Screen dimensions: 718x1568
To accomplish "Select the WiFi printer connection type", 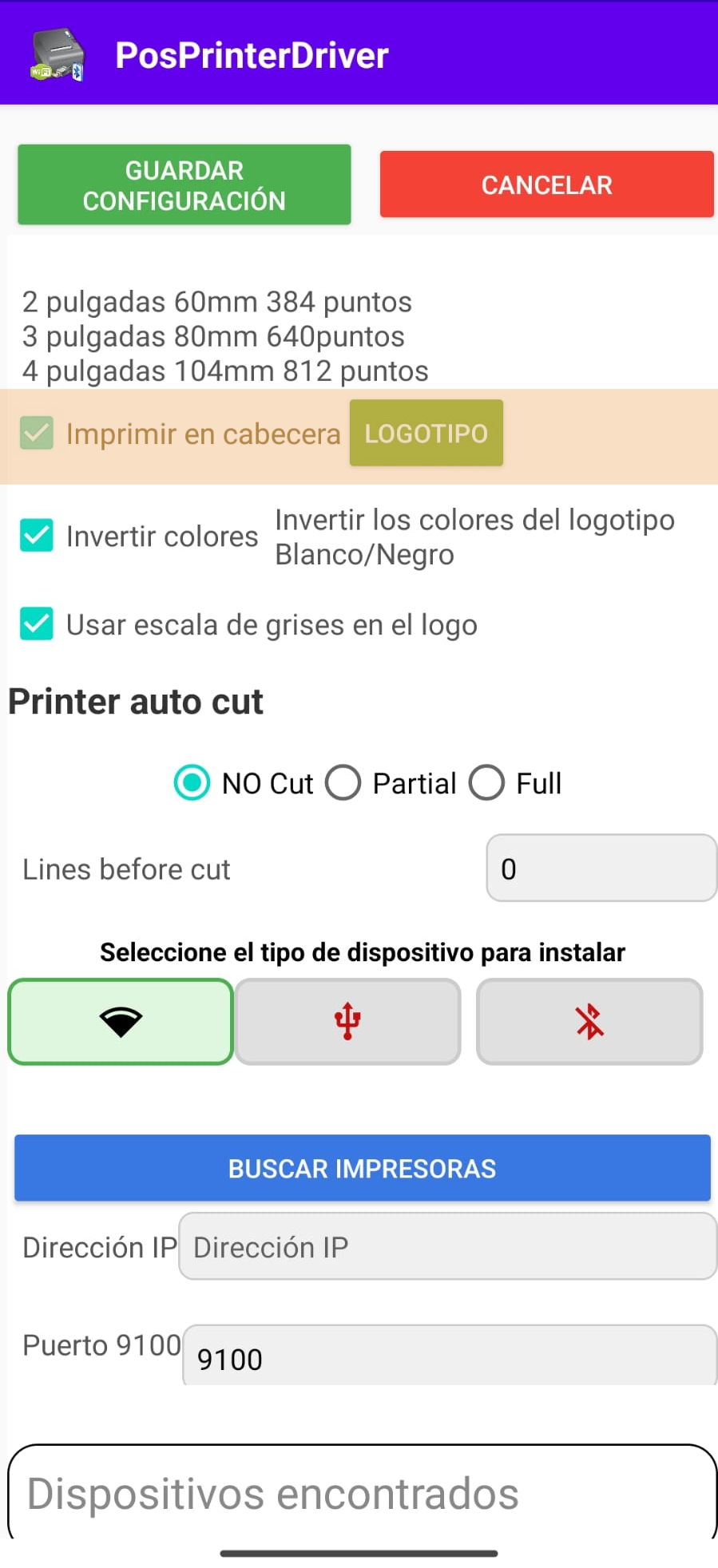I will [121, 1022].
